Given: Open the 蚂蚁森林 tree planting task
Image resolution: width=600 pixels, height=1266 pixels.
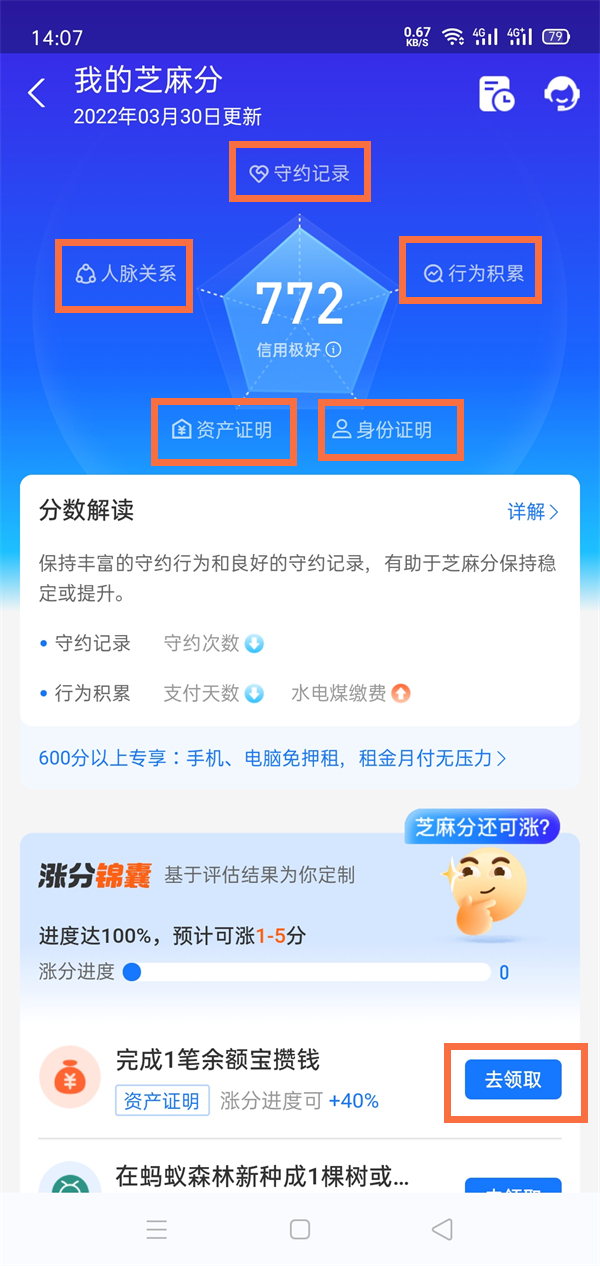Looking at the screenshot, I should (262, 1176).
